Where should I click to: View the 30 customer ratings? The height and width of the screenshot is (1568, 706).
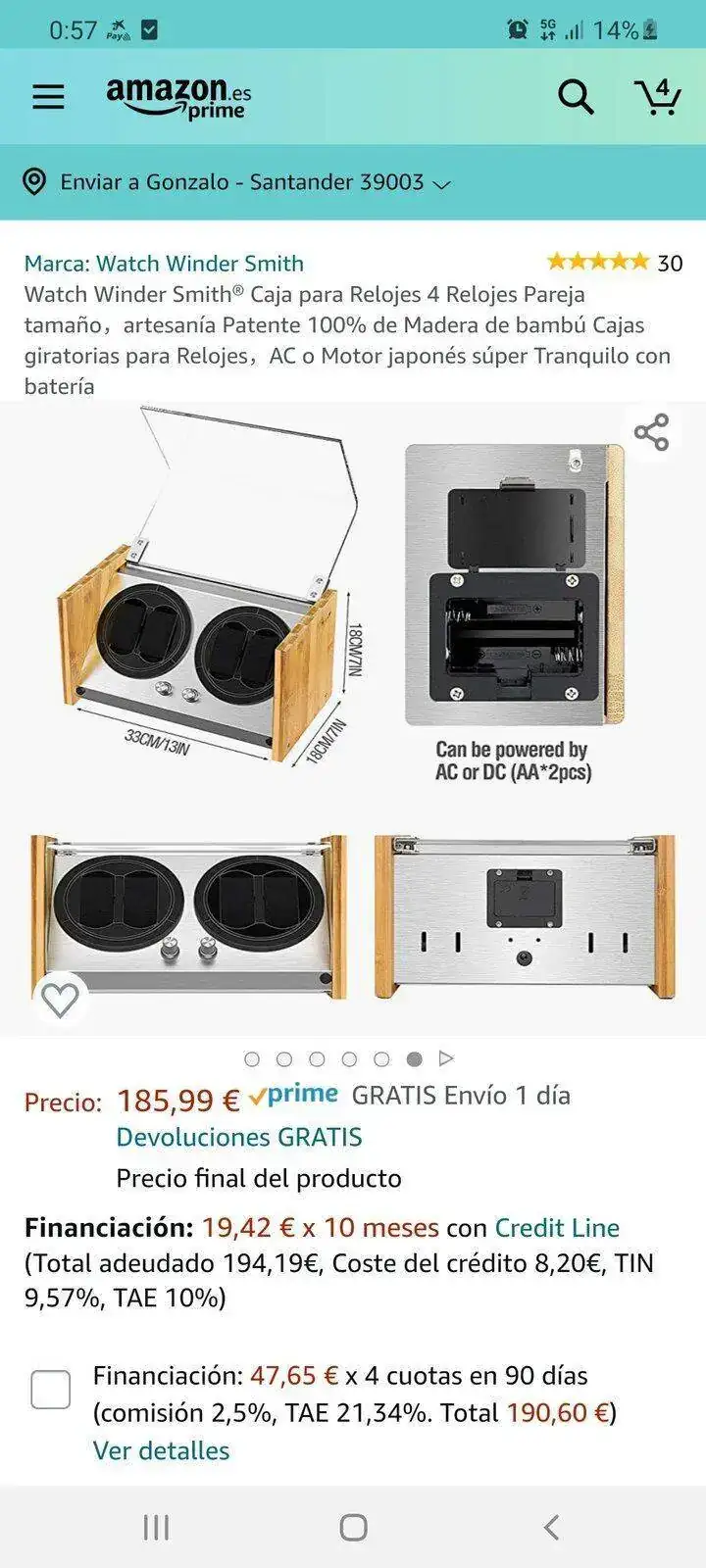(x=614, y=263)
